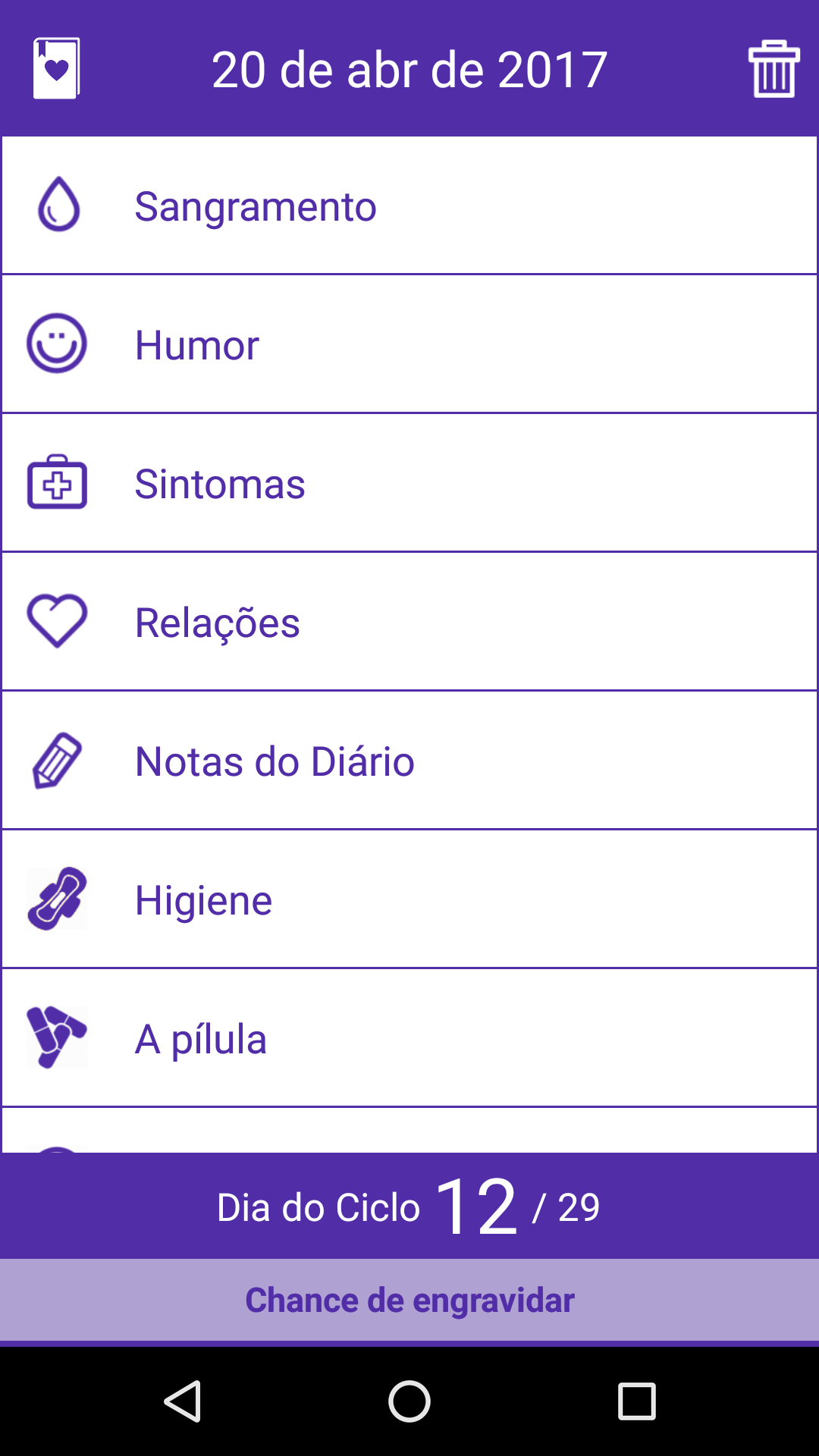Screen dimensions: 819x1456
Task: Tap the Relações row
Action: 409,623
